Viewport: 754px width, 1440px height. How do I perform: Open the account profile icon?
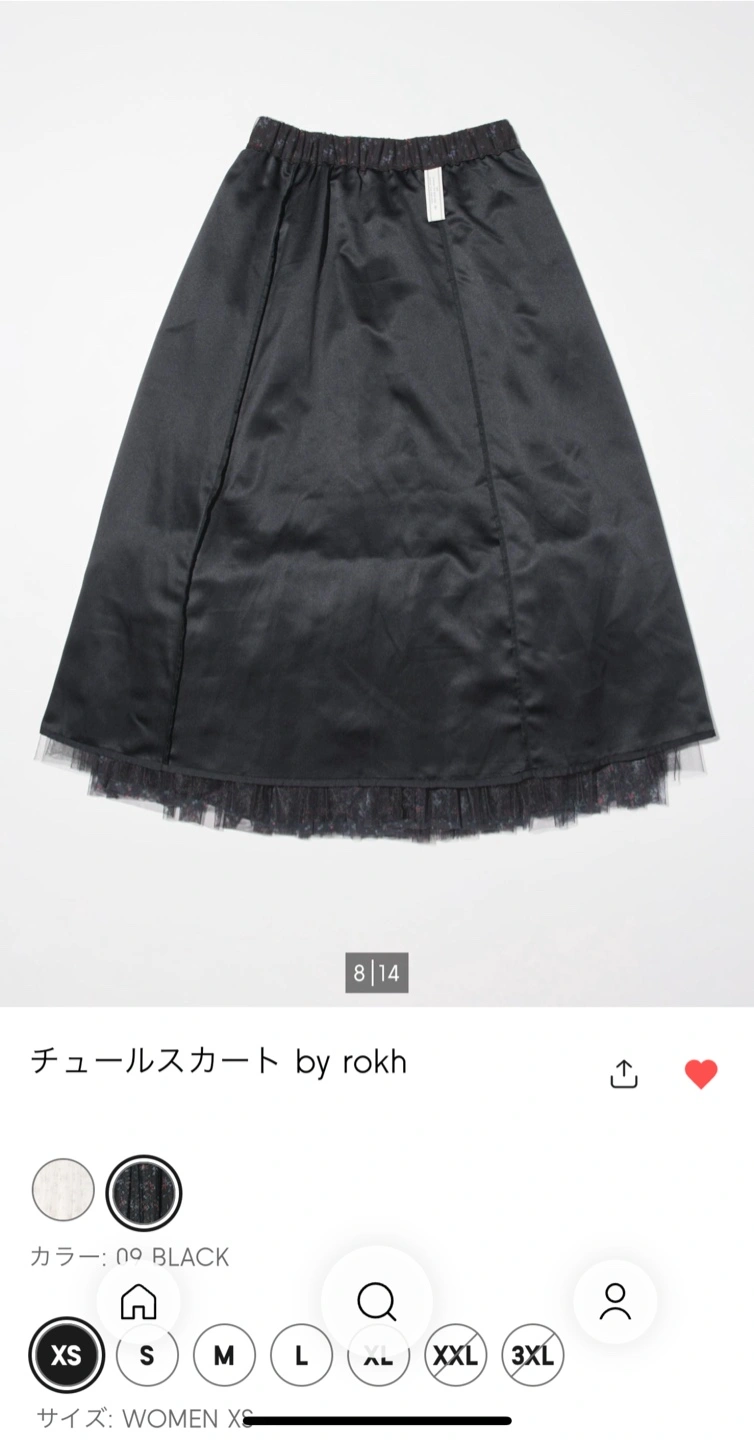click(x=615, y=1302)
